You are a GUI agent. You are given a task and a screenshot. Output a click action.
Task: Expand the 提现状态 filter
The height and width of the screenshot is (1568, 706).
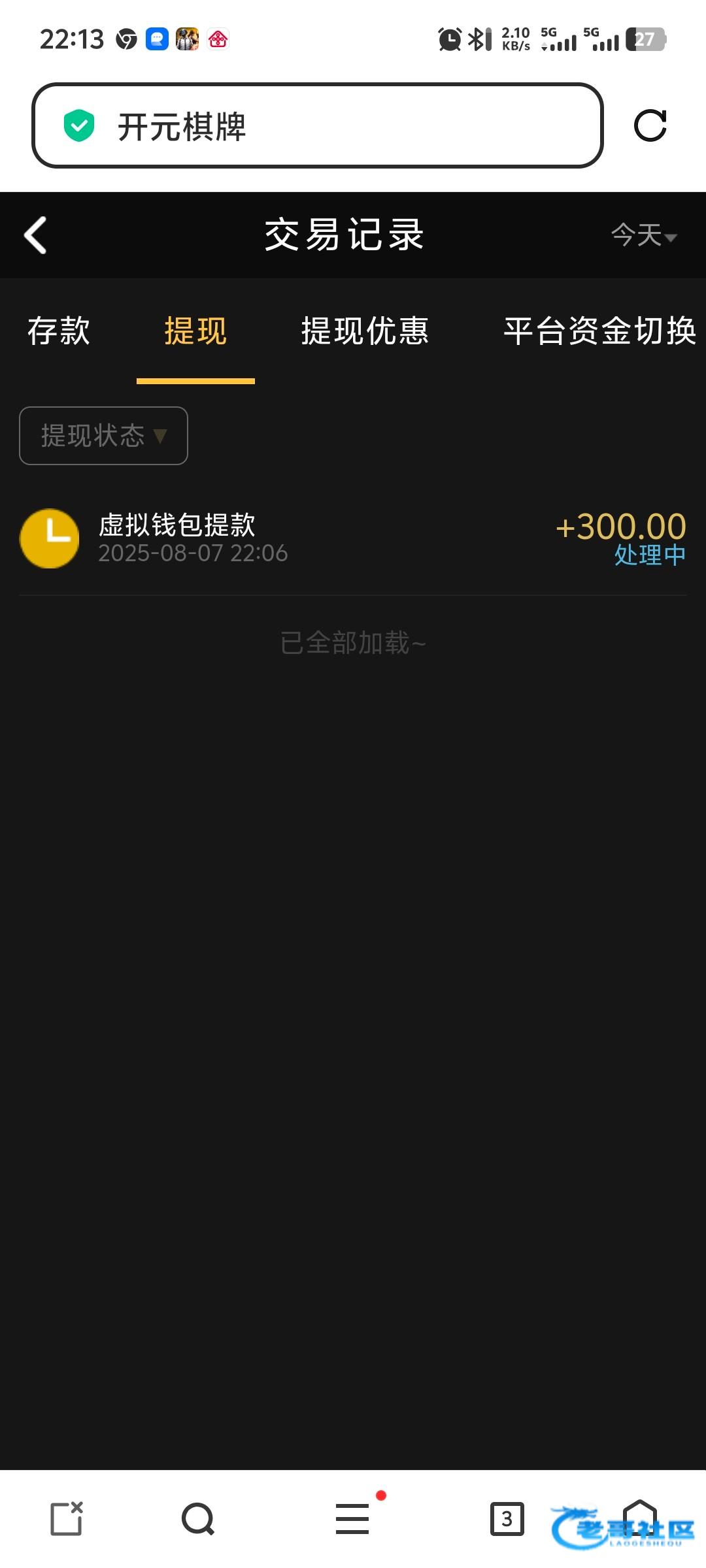tap(103, 436)
